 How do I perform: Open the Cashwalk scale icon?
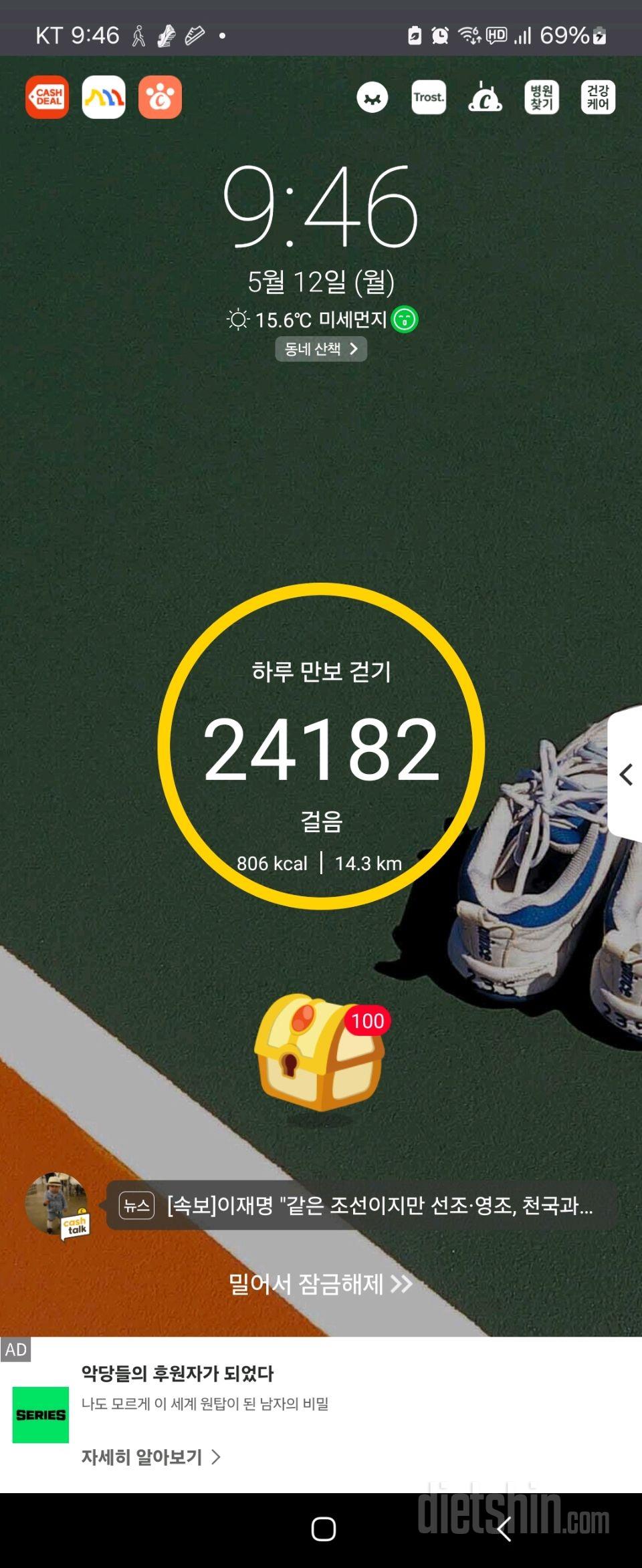click(x=485, y=98)
